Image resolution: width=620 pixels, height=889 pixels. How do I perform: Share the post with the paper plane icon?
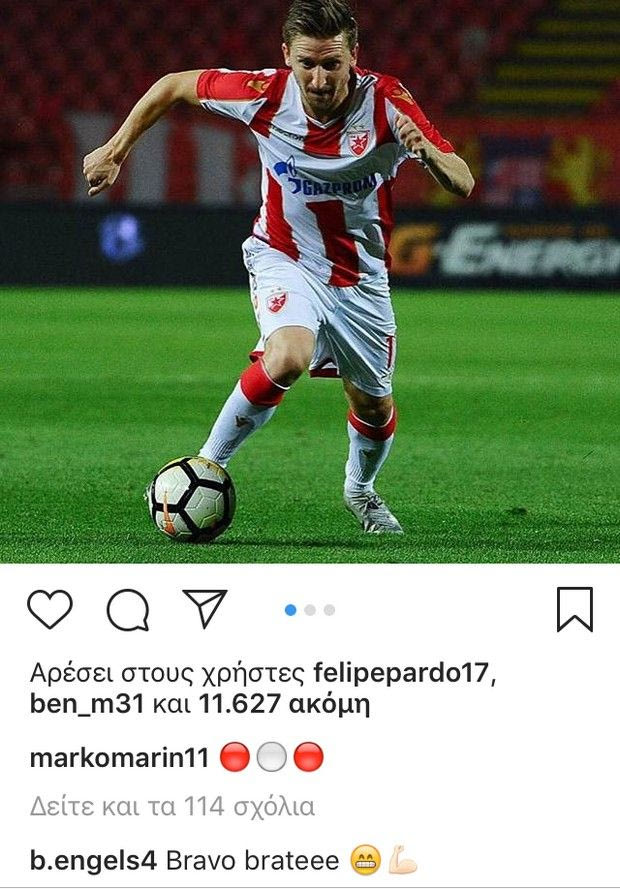pos(205,608)
